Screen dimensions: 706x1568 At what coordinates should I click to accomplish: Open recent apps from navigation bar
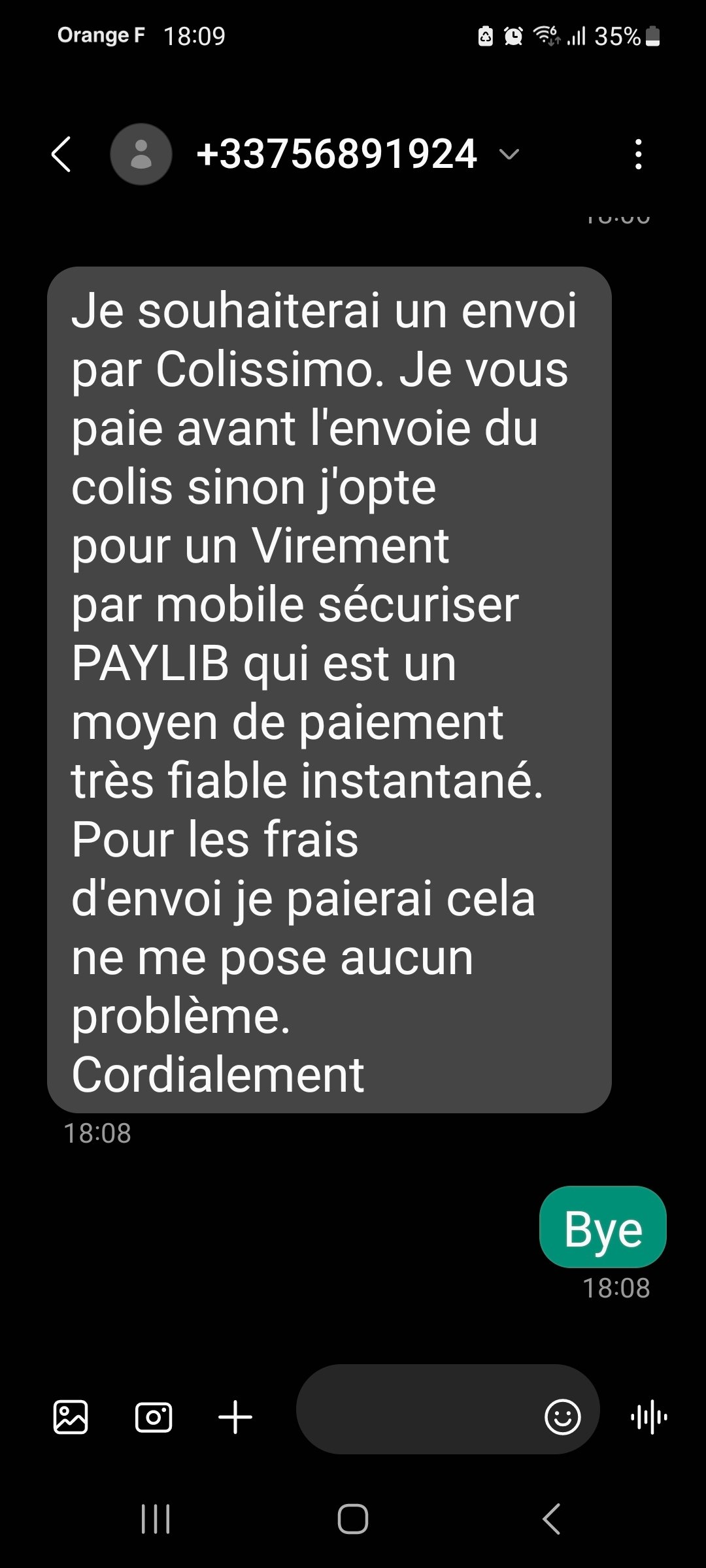(156, 1518)
